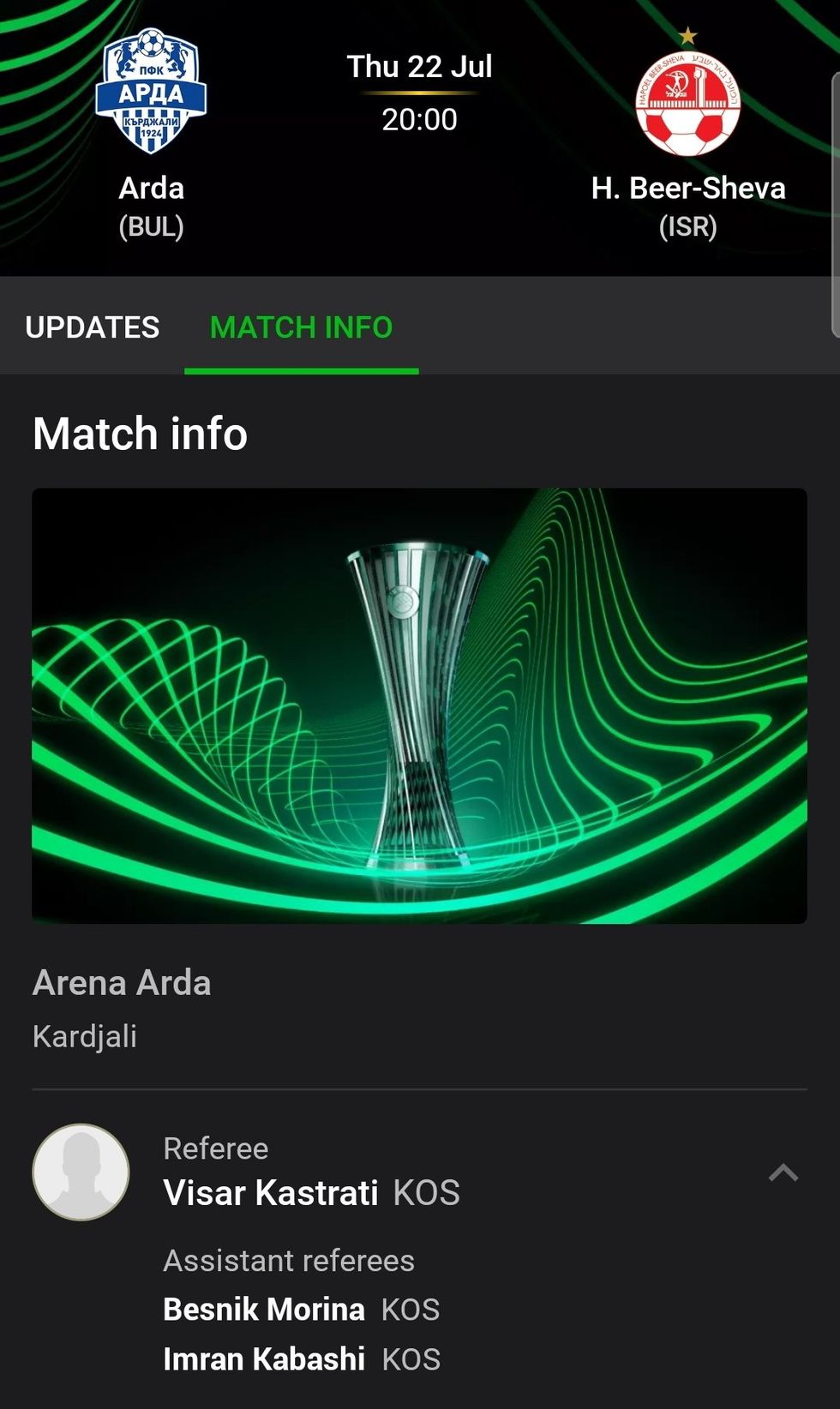Image resolution: width=840 pixels, height=1409 pixels.
Task: Switch to the UPDATES tab
Action: [93, 327]
